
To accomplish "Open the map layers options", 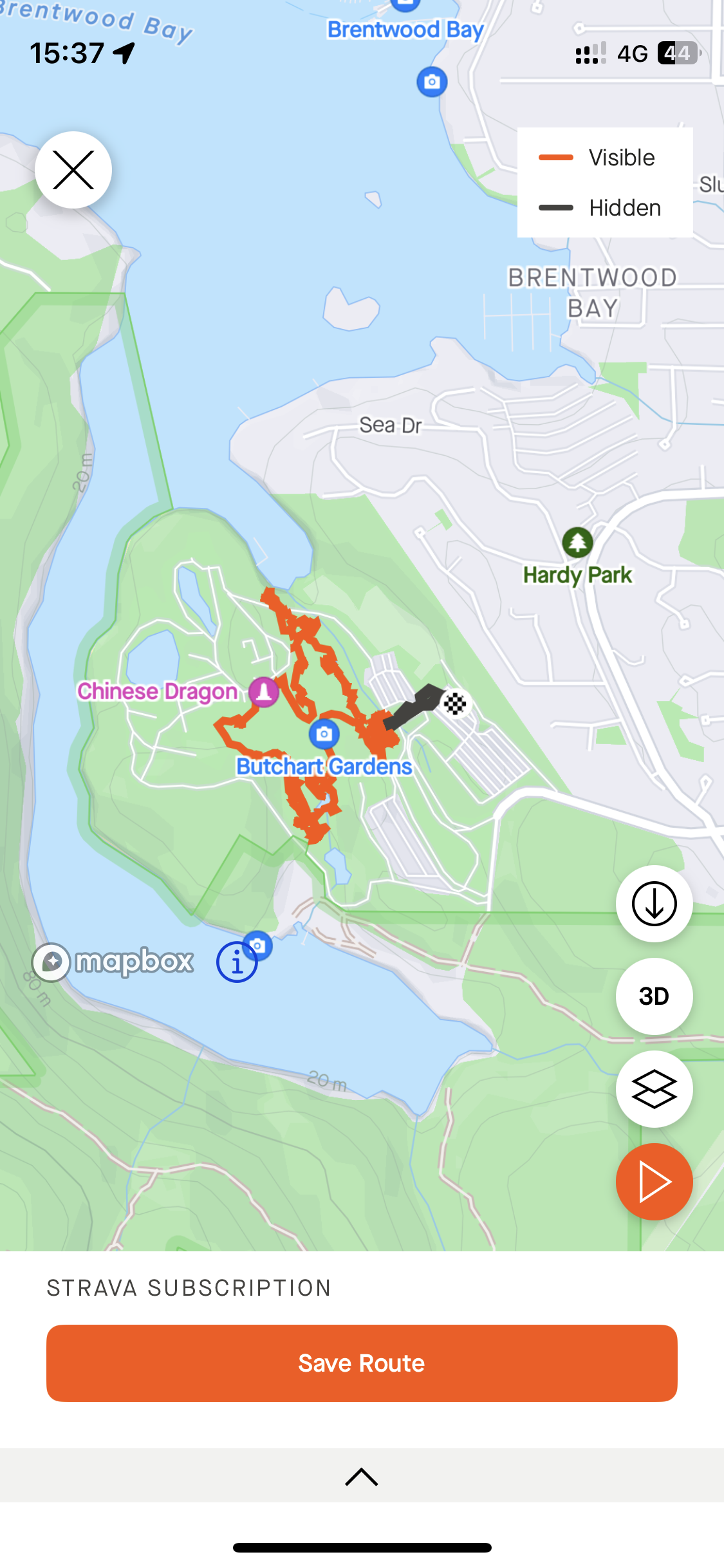I will [654, 1089].
